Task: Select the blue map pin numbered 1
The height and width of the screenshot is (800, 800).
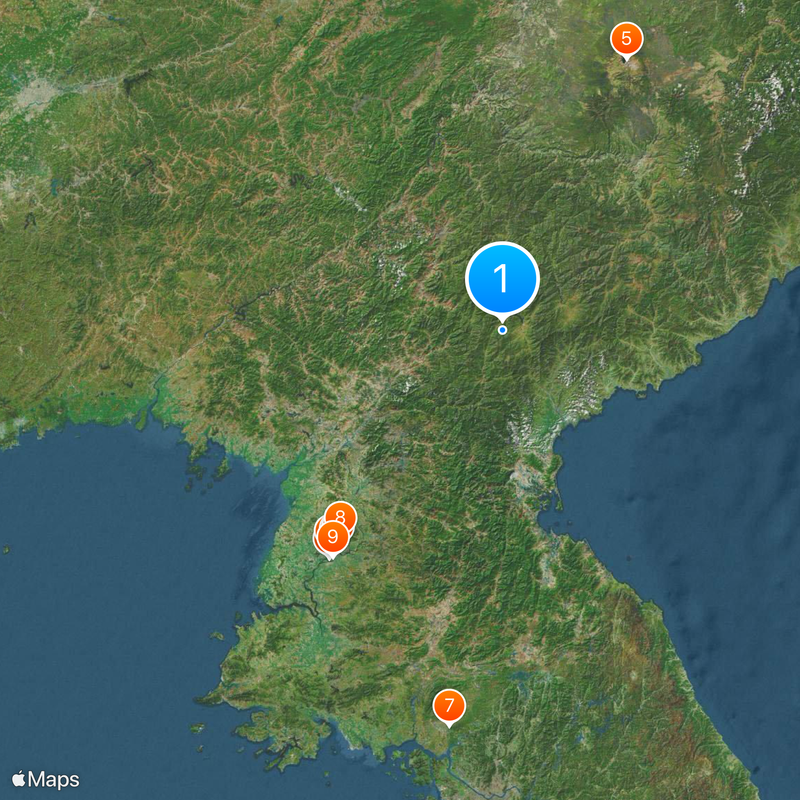Action: pyautogui.click(x=502, y=279)
